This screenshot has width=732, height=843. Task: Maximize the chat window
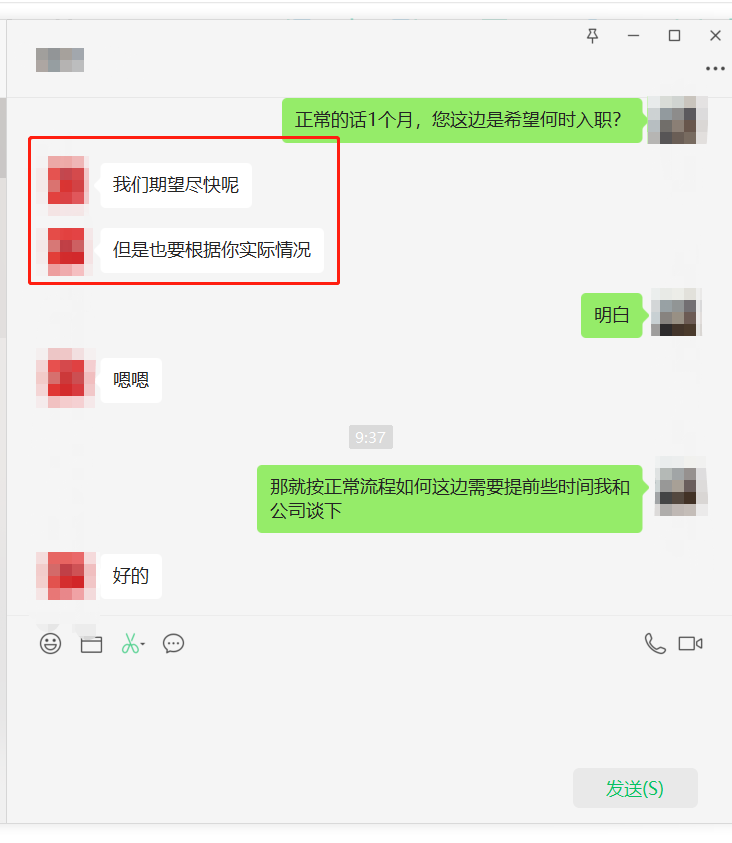[674, 36]
